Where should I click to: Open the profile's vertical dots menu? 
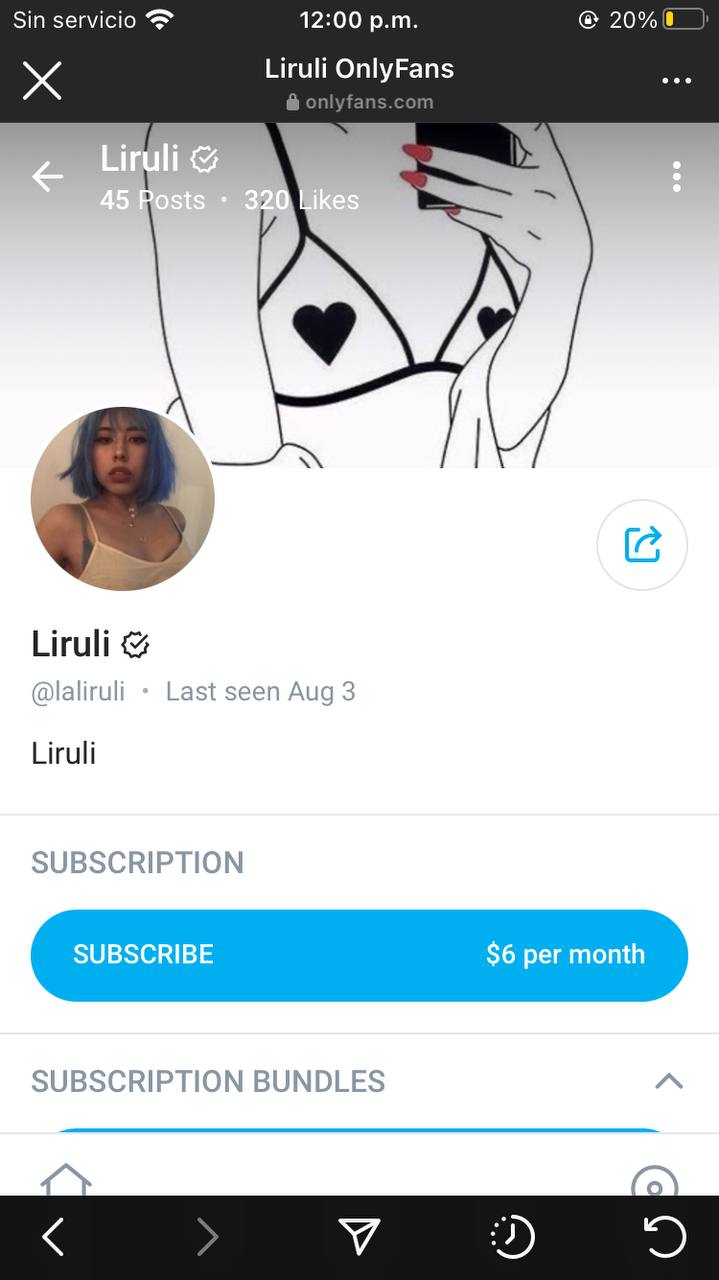coord(677,177)
